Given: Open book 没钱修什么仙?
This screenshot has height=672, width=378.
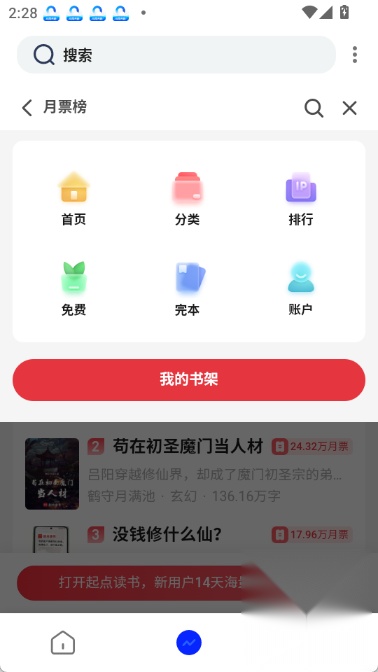Looking at the screenshot, I should coord(167,534).
